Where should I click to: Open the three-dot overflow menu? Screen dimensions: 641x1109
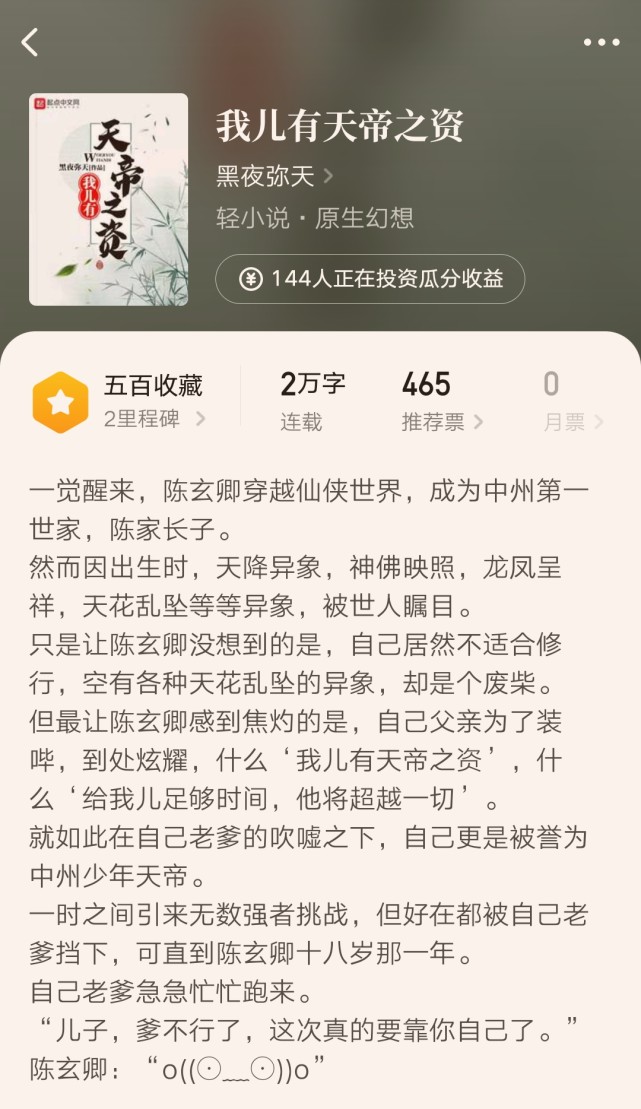point(601,42)
